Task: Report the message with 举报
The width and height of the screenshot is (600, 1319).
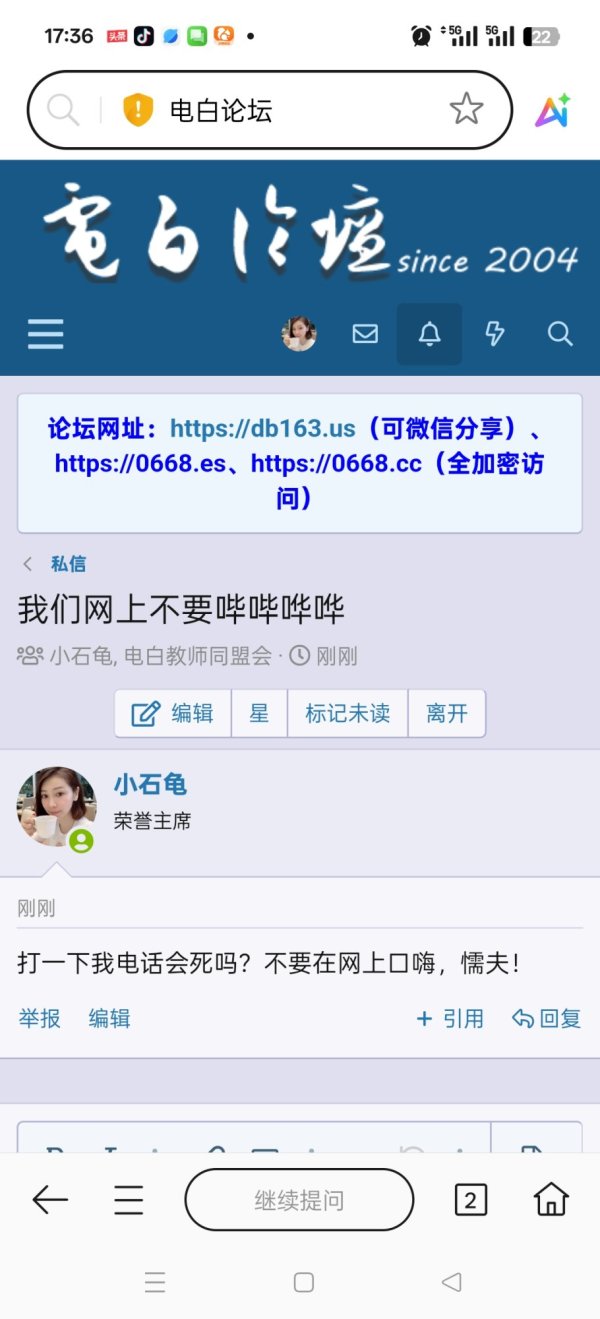Action: tap(40, 1018)
